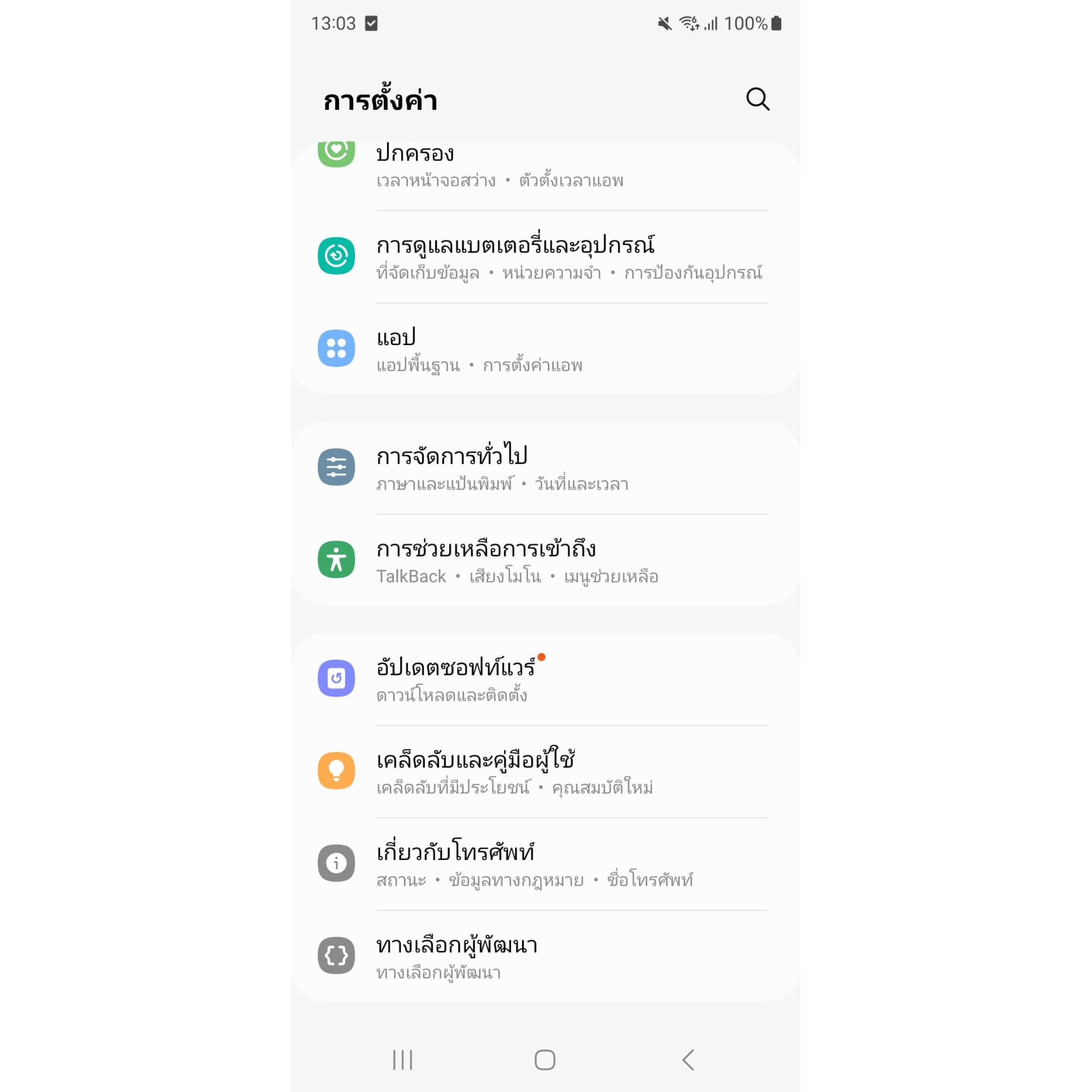
Task: Open the แอป settings row
Action: pos(545,349)
